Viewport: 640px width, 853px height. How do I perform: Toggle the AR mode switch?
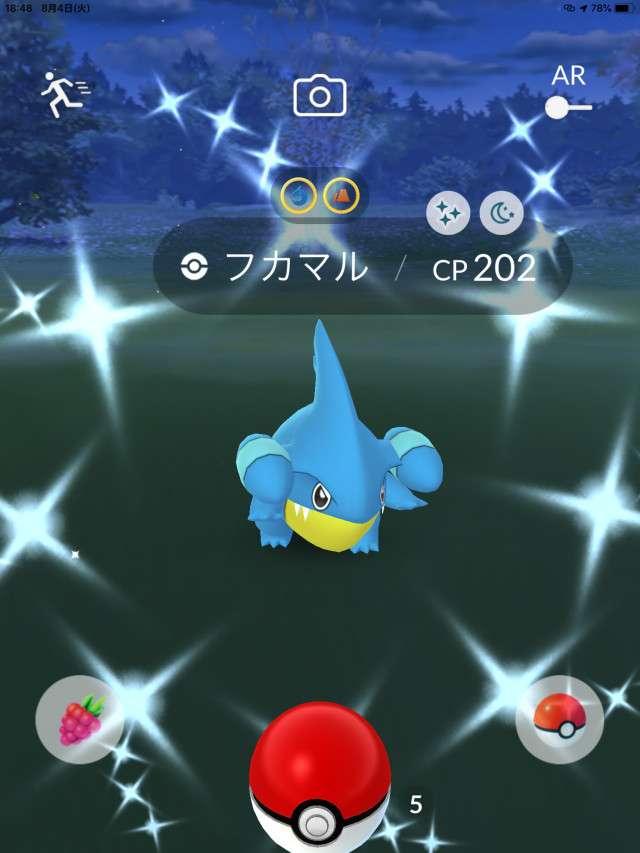click(568, 106)
